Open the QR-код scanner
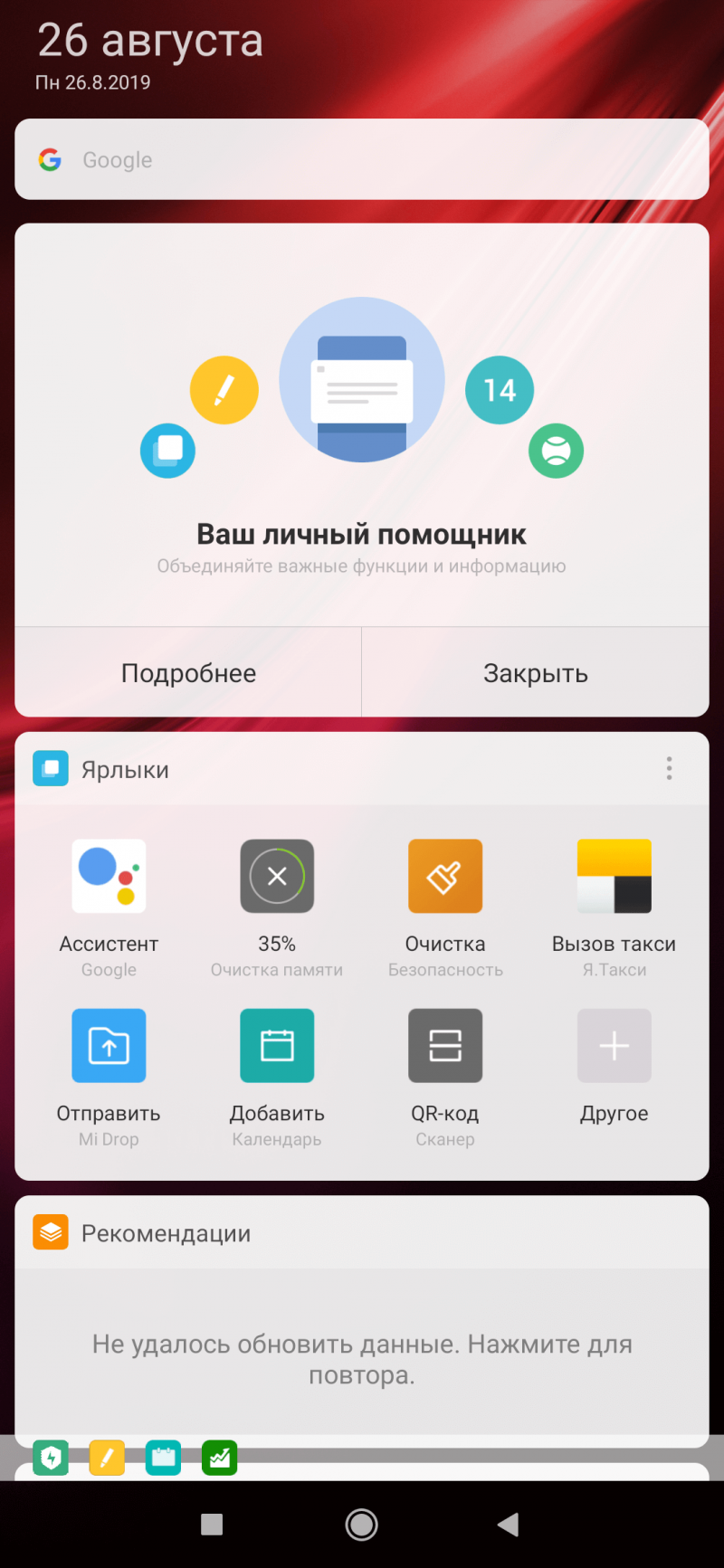This screenshot has width=724, height=1568. [x=445, y=1046]
